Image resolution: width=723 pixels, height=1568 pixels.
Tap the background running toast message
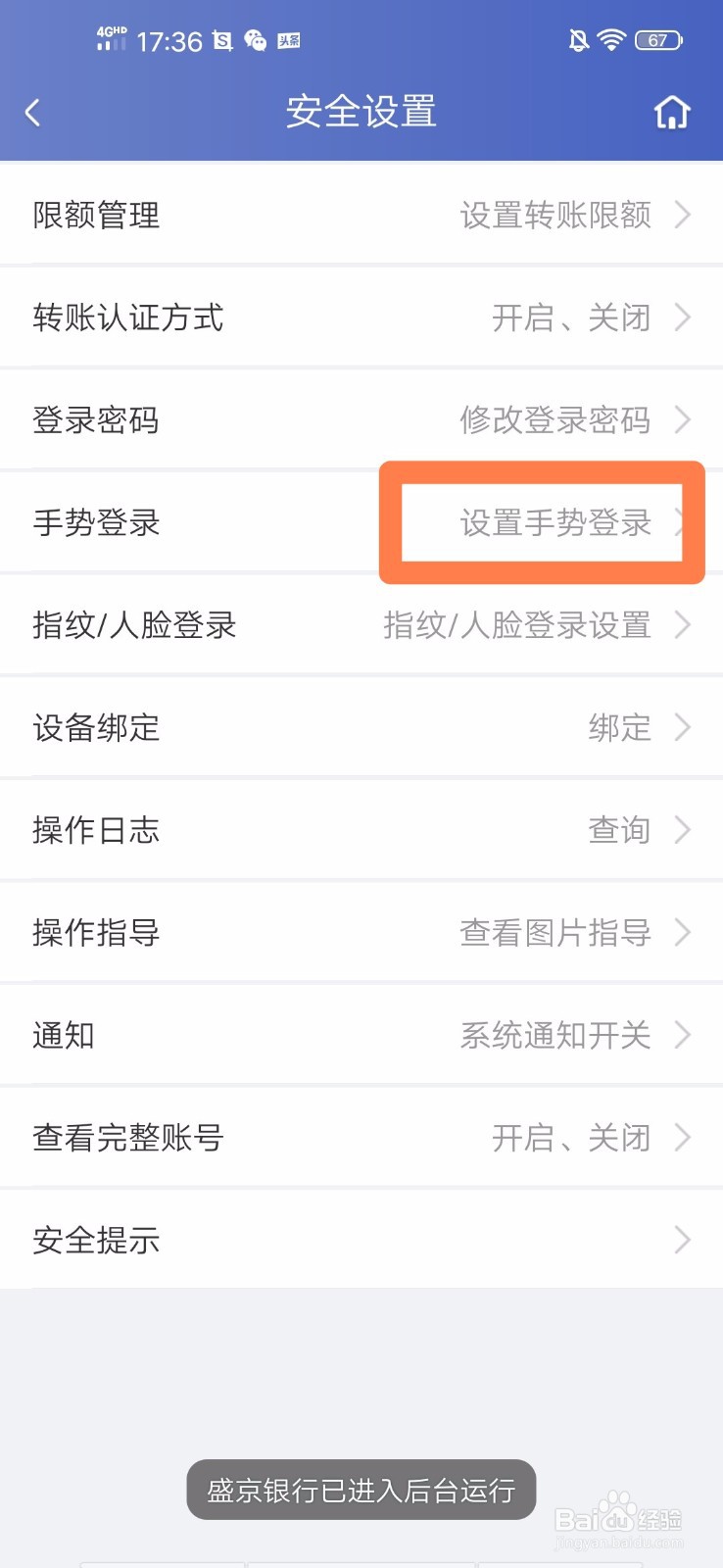(x=361, y=1490)
